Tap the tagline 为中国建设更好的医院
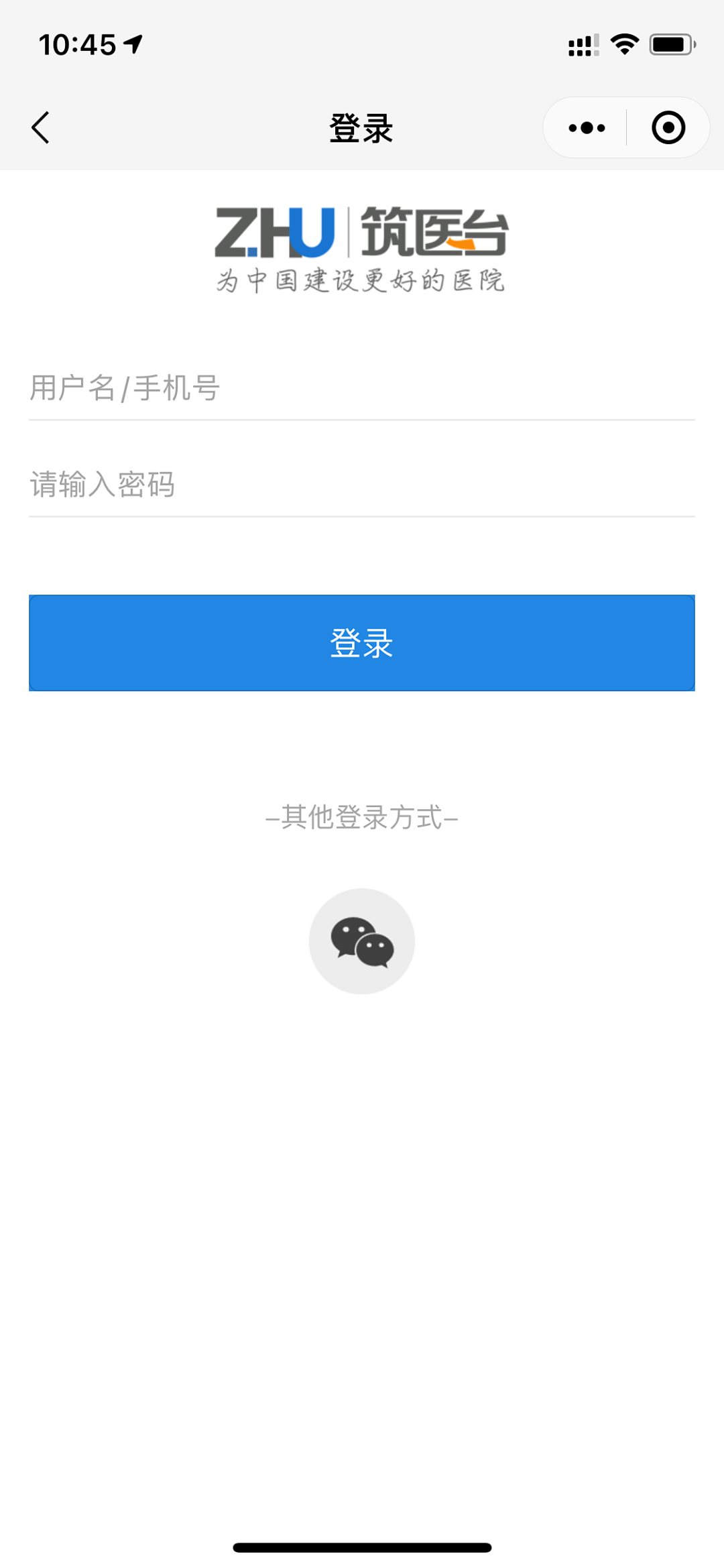Image resolution: width=724 pixels, height=1568 pixels. tap(362, 280)
